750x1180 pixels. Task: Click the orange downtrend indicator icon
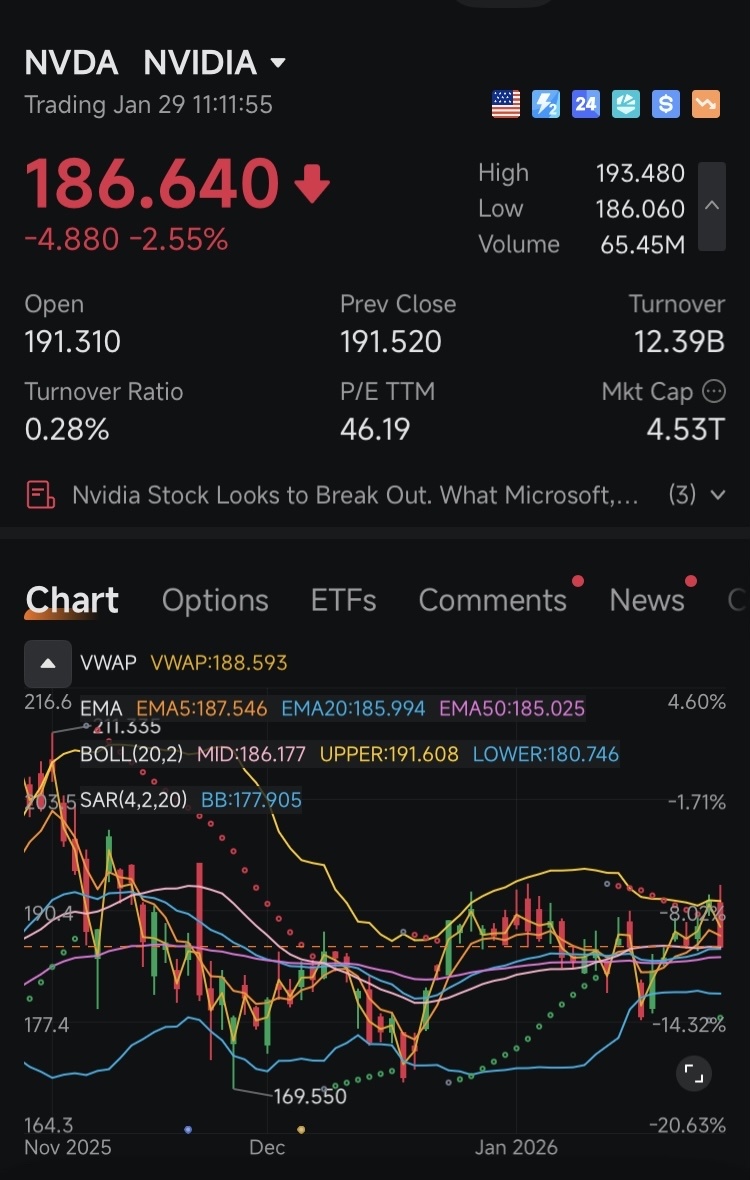(706, 104)
